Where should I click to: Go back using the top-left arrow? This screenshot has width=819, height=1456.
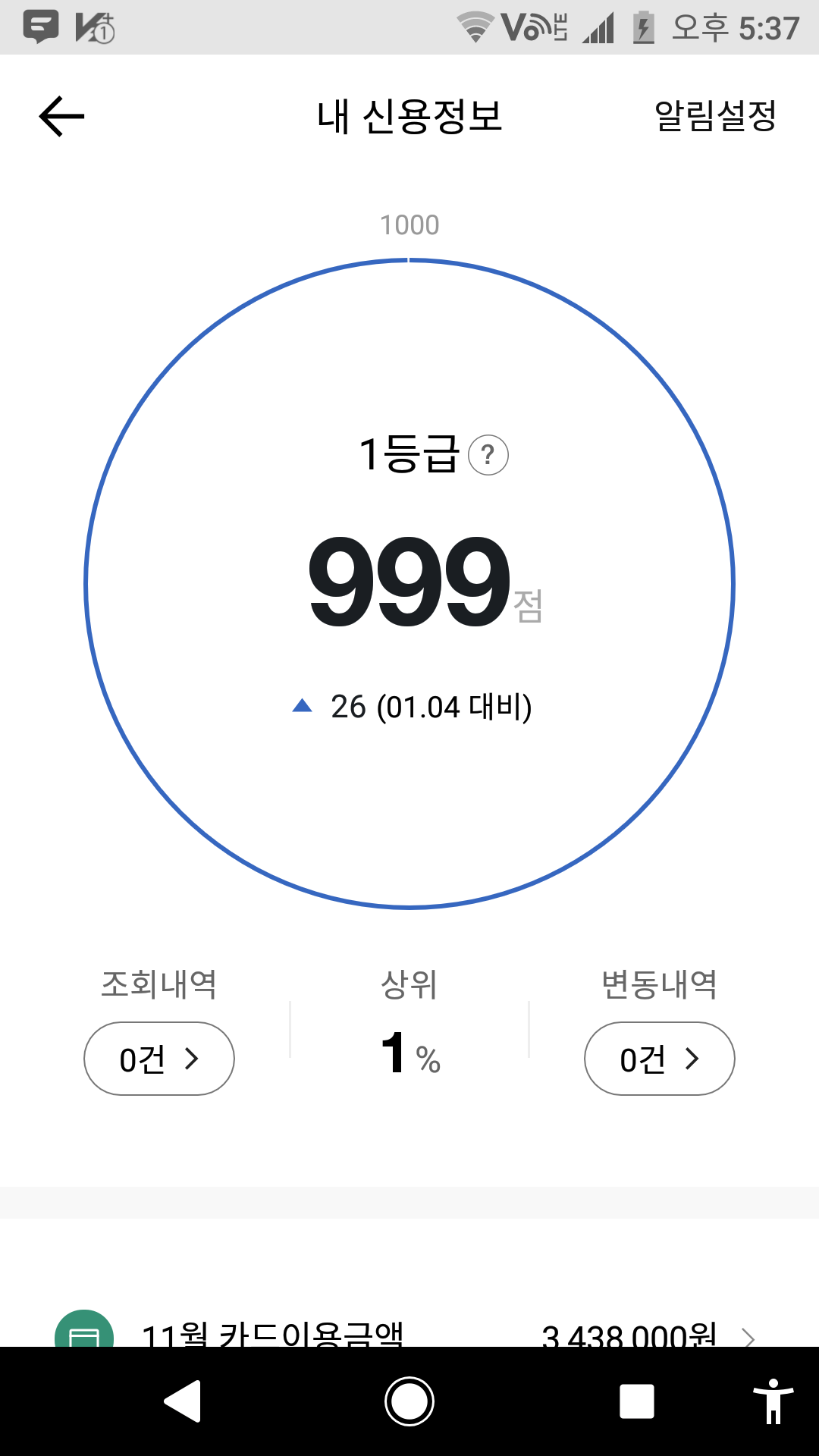[x=61, y=117]
